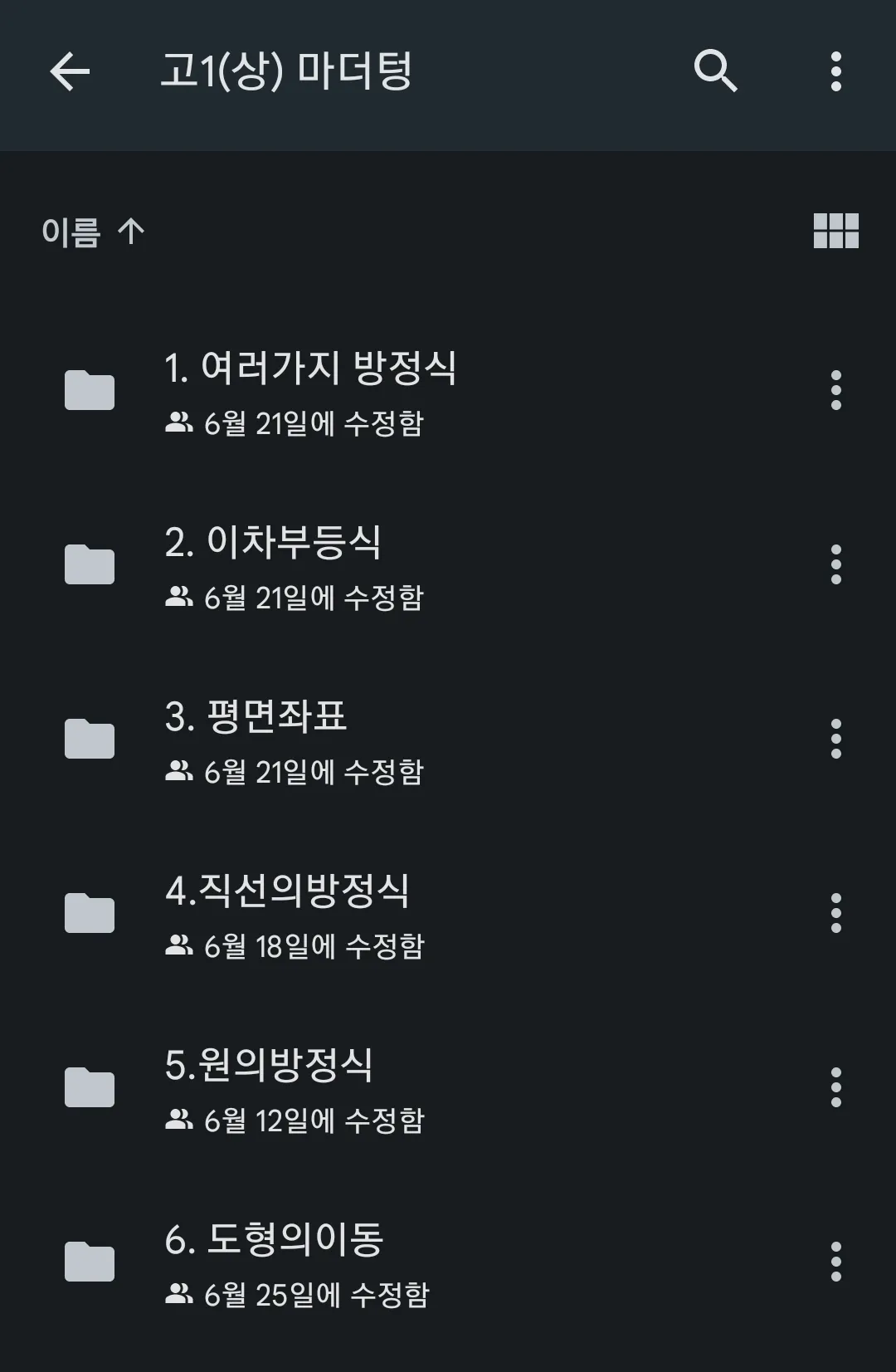Open the folder icon for 1. 여러가지 방정식
Image resolution: width=896 pixels, height=1372 pixels.
click(90, 390)
